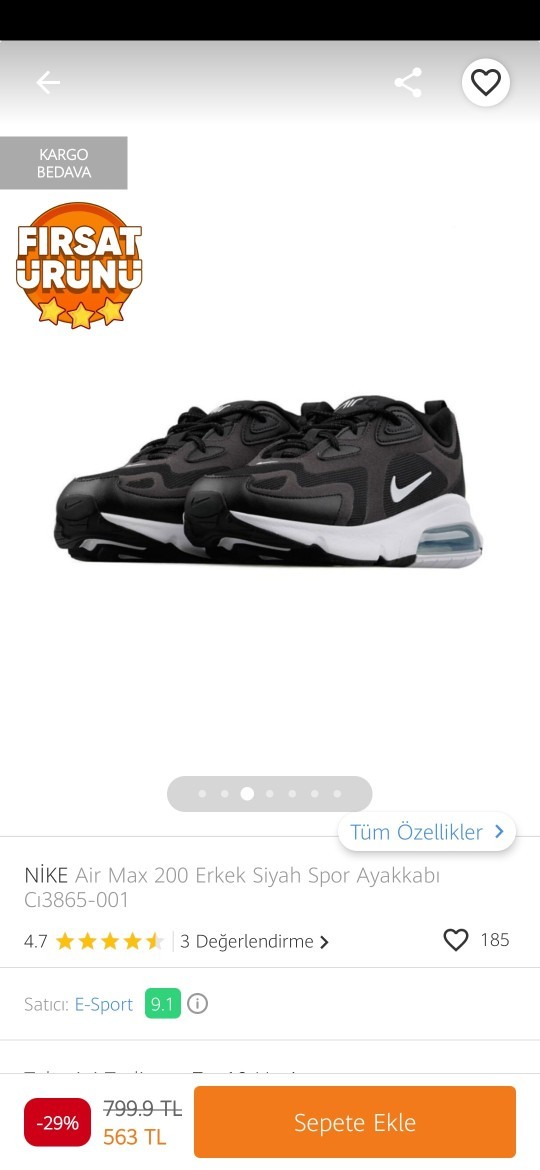
Task: Open Tüm Özellikler
Action: (x=427, y=832)
